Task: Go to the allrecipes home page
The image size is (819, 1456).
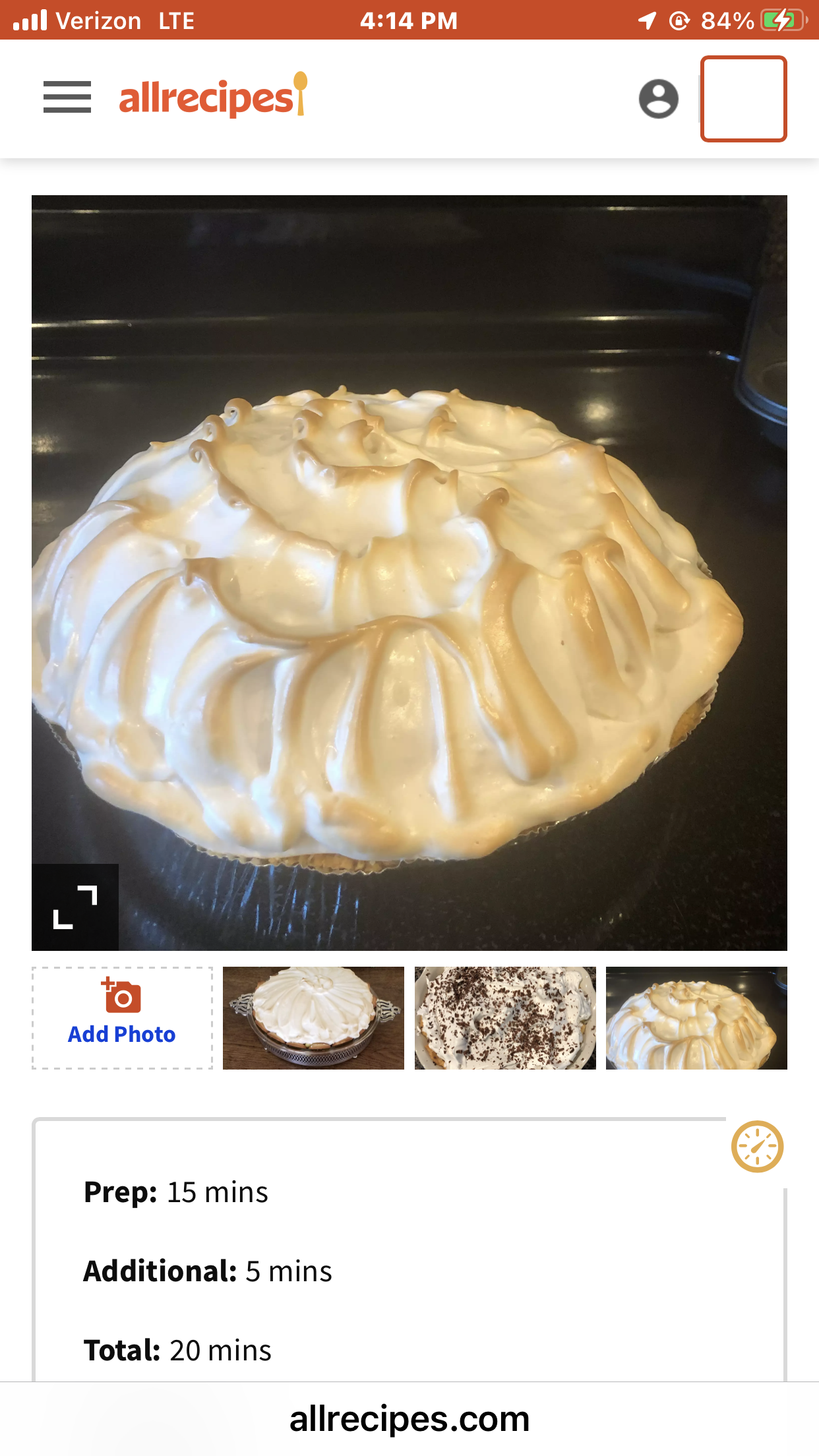Action: 212,98
